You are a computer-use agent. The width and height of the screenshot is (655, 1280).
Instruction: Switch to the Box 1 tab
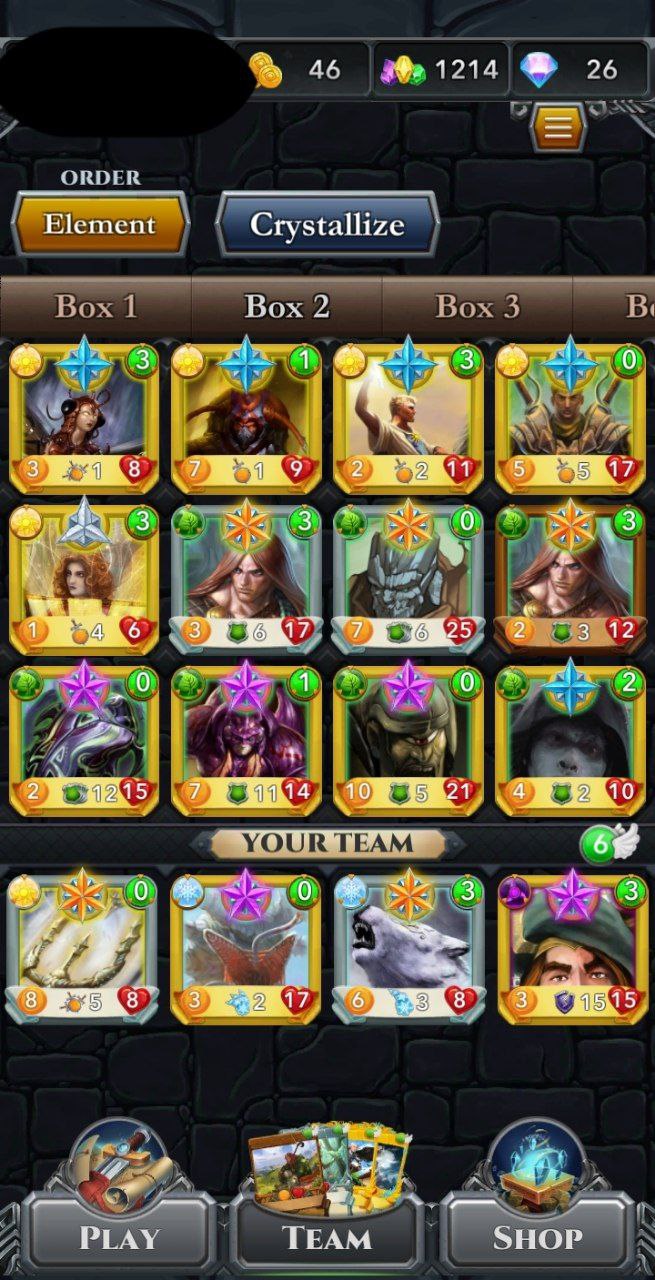click(96, 306)
